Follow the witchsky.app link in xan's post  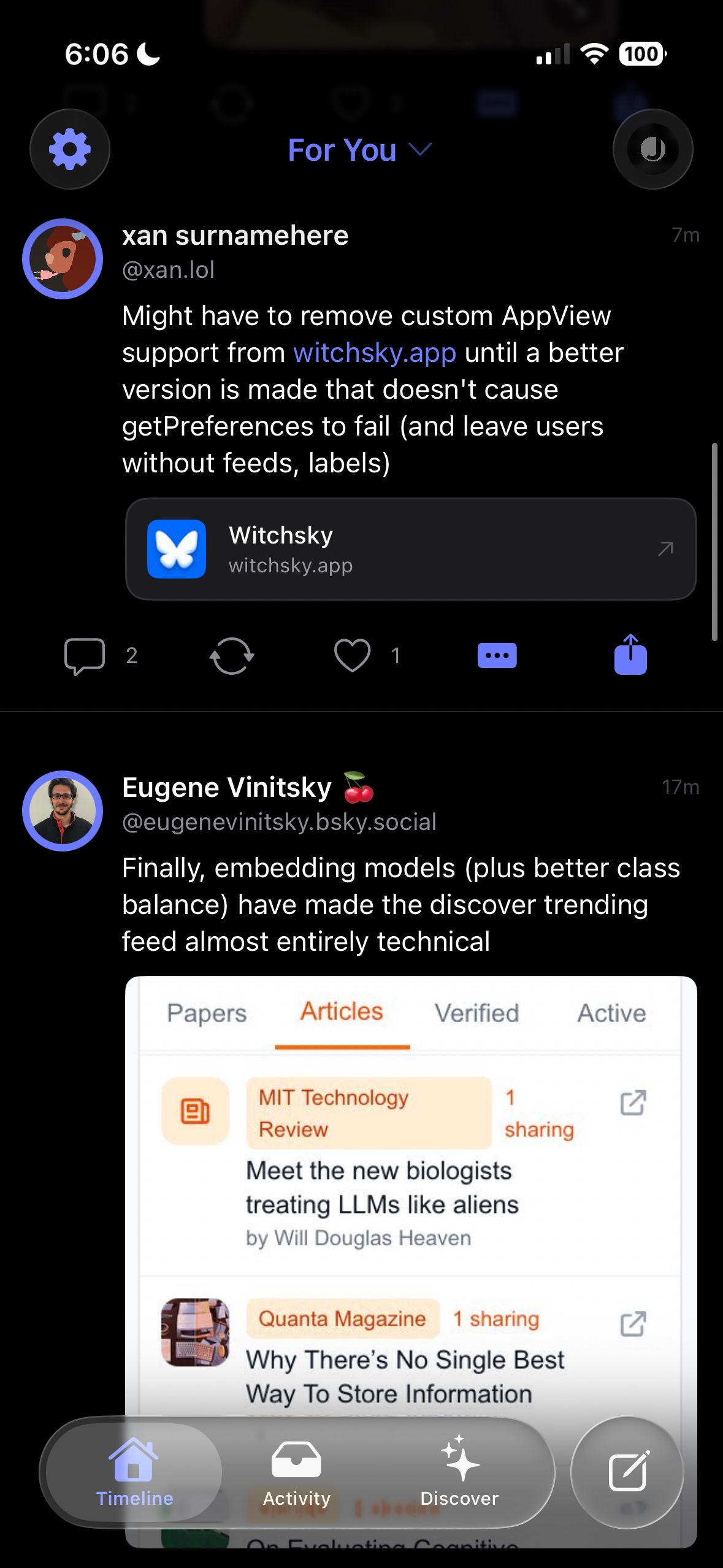point(375,353)
